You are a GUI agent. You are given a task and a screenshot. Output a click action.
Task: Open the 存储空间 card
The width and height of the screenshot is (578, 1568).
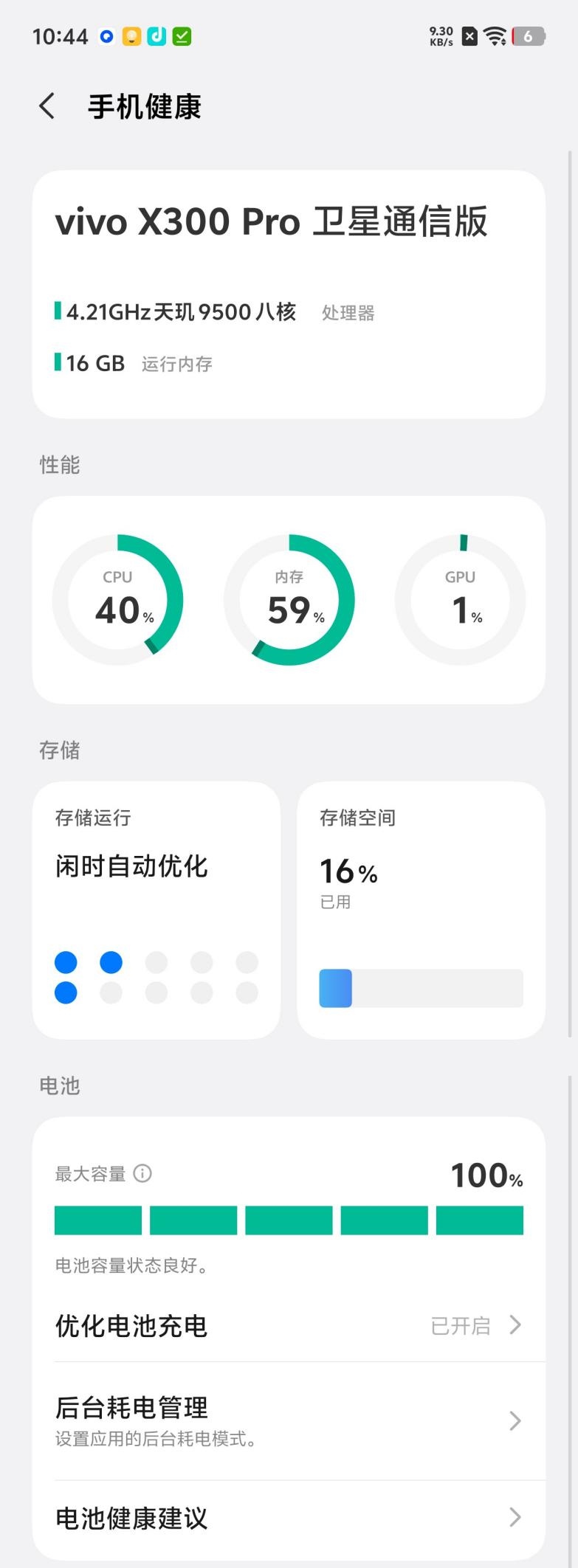tap(421, 910)
